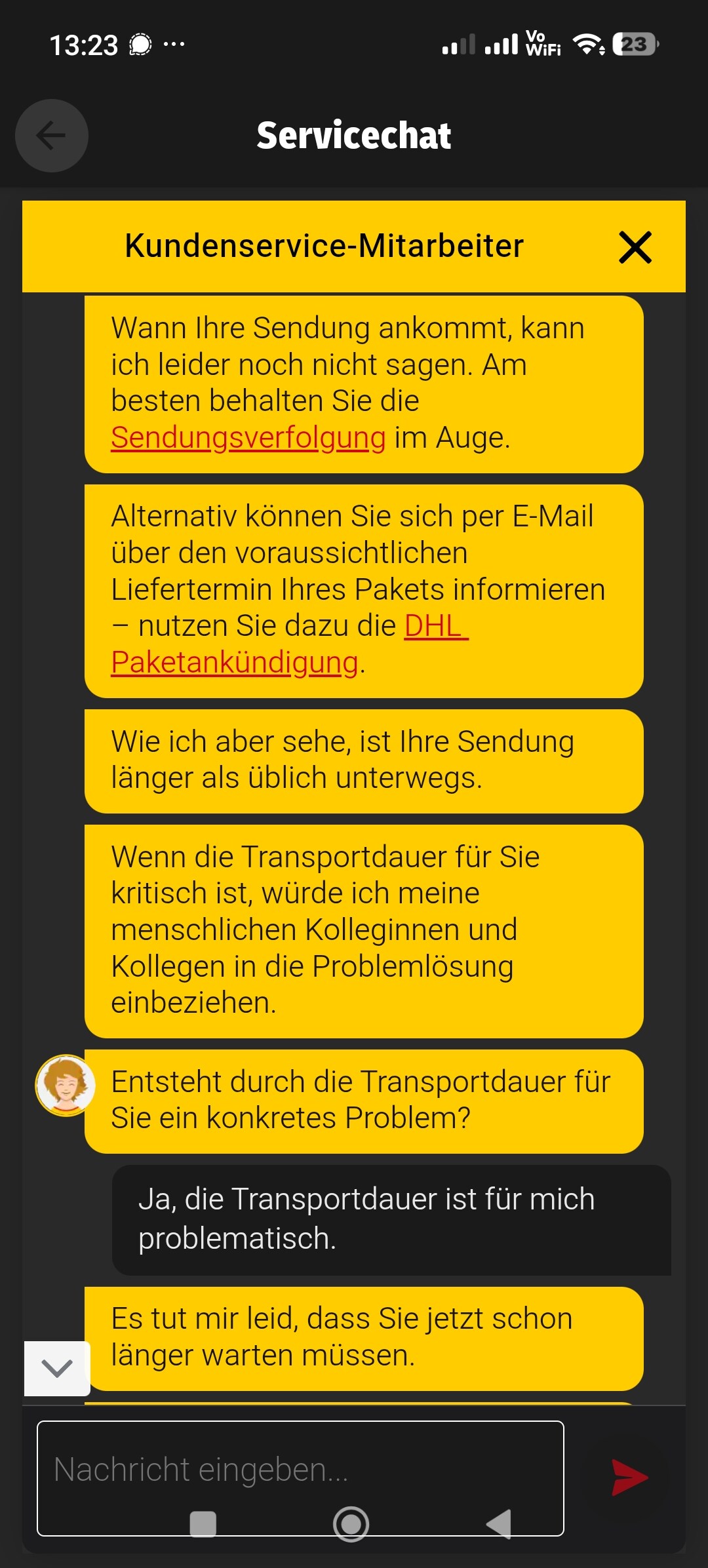
Task: Send the message with red arrow
Action: (629, 1478)
